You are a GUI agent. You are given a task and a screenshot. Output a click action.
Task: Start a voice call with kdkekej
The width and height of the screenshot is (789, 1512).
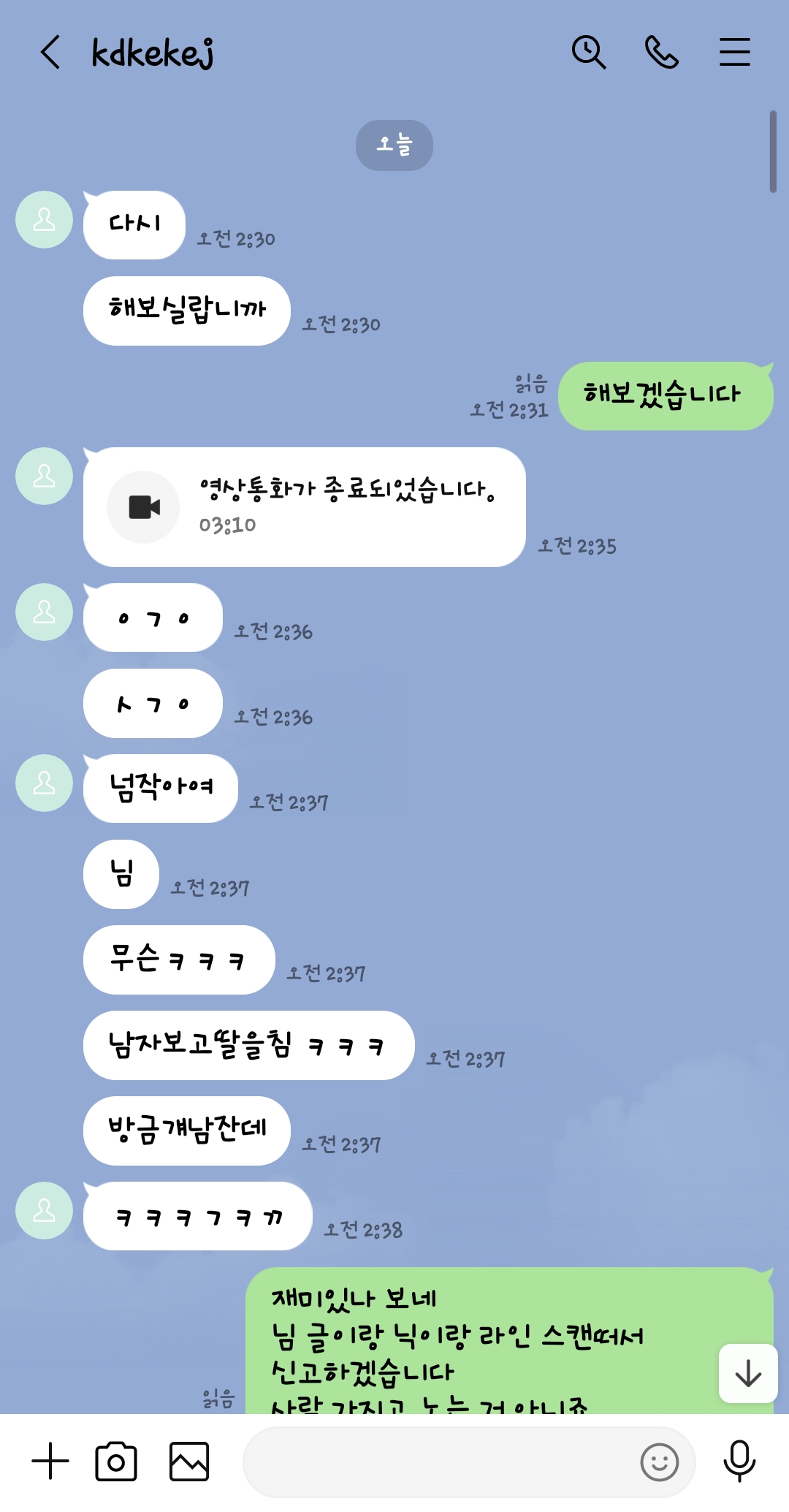662,53
